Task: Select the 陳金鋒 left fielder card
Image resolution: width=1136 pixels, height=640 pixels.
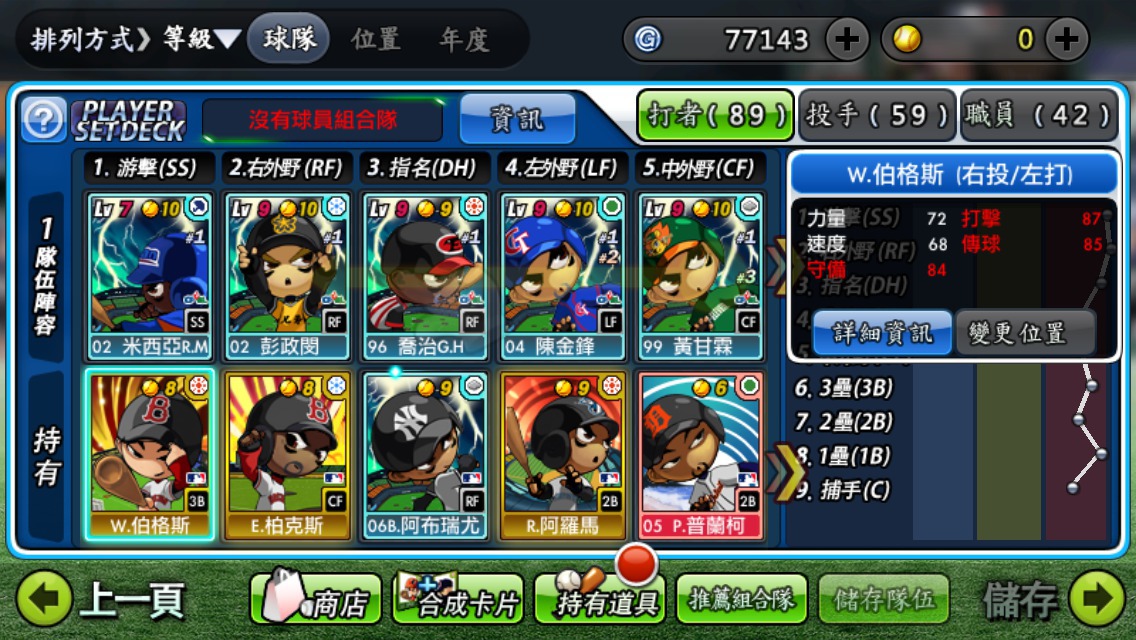Action: tap(563, 276)
